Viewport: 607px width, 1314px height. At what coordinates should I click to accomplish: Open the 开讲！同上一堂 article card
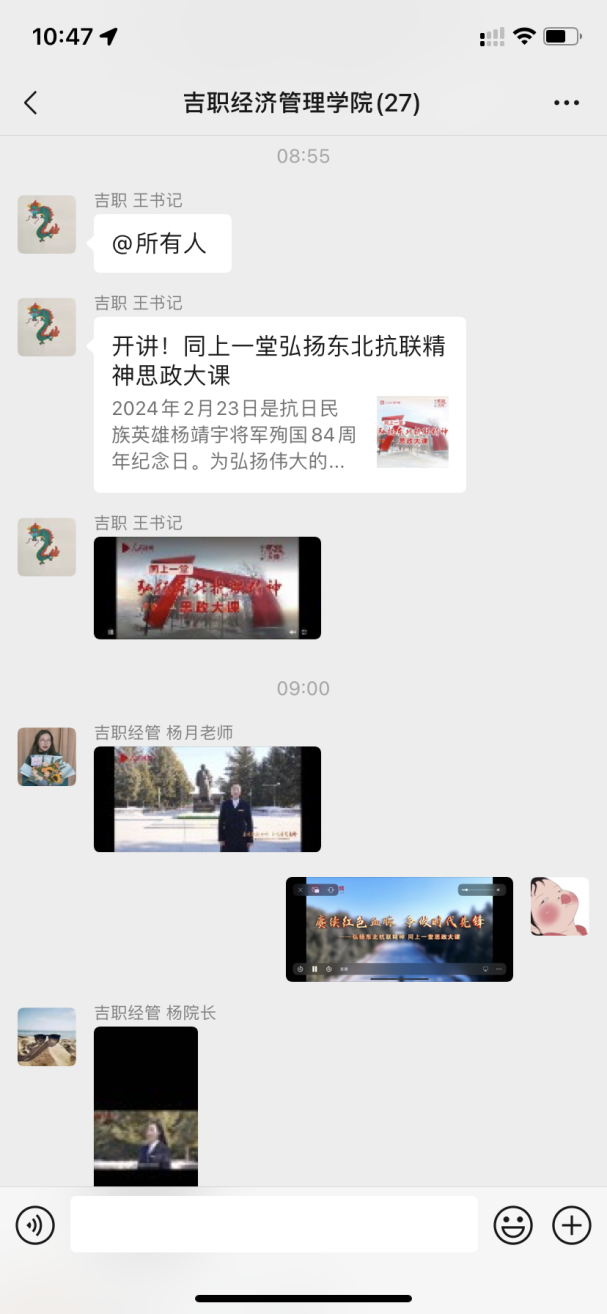(x=279, y=404)
